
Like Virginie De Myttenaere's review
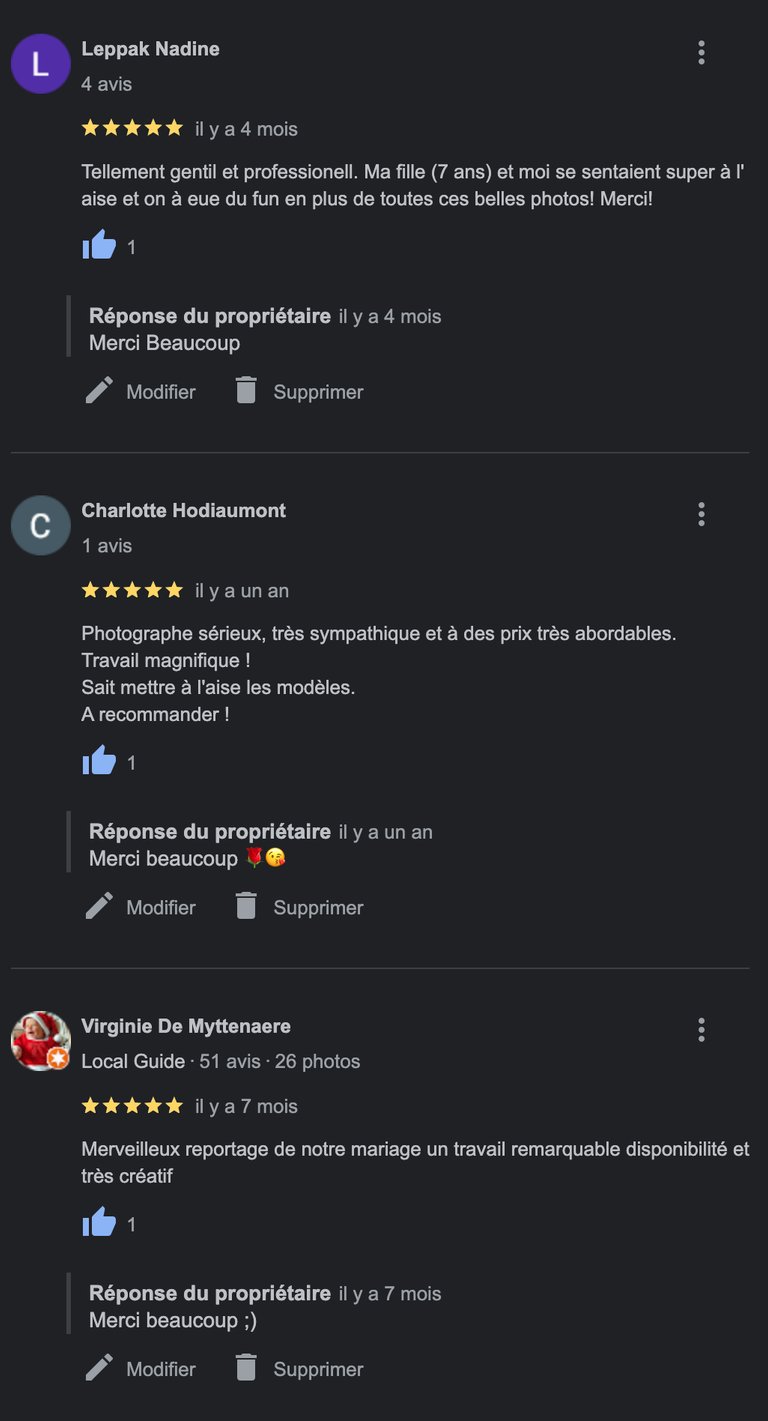pos(99,1222)
